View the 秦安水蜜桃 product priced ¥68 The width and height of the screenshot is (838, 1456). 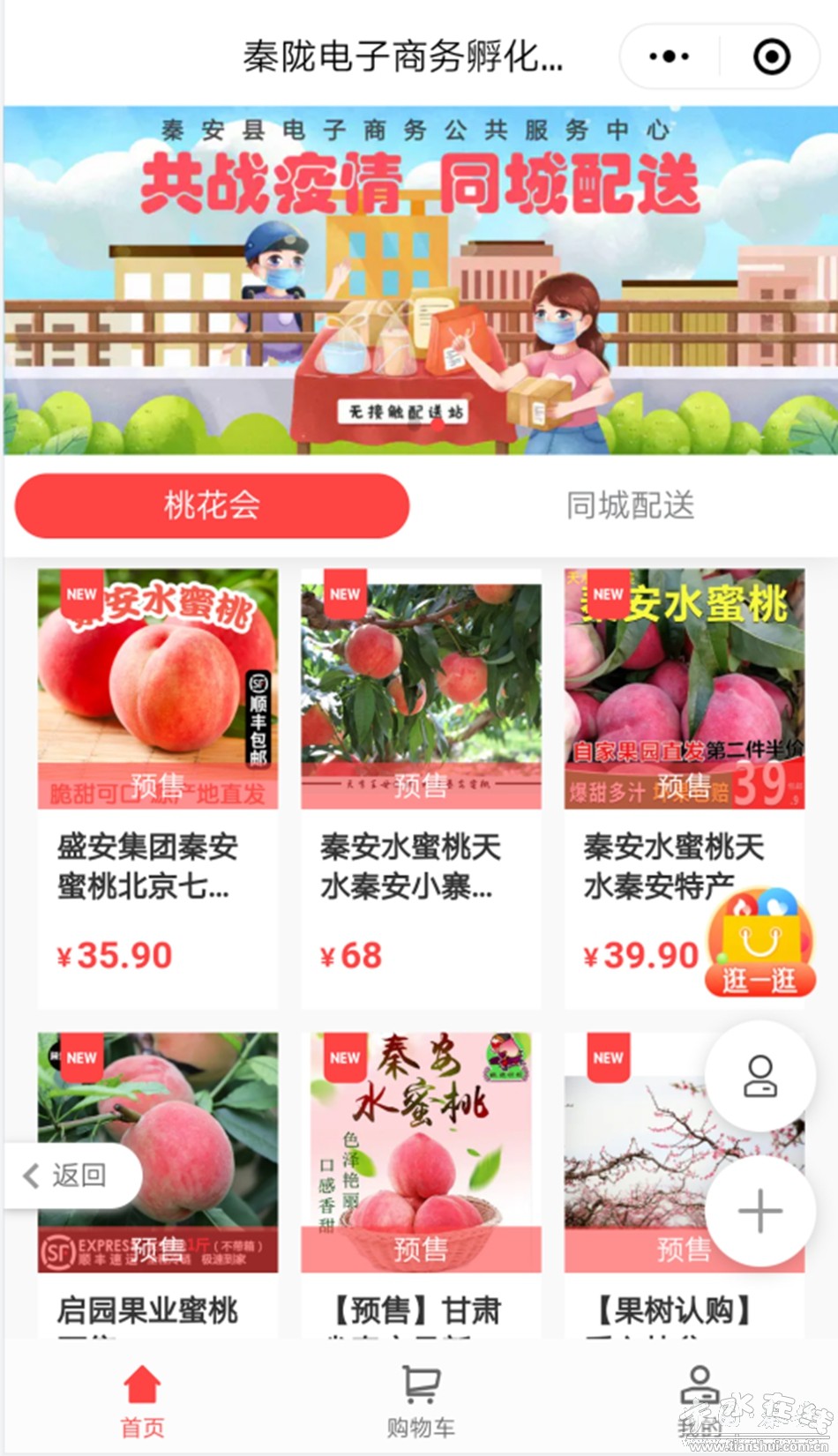pyautogui.click(x=421, y=785)
